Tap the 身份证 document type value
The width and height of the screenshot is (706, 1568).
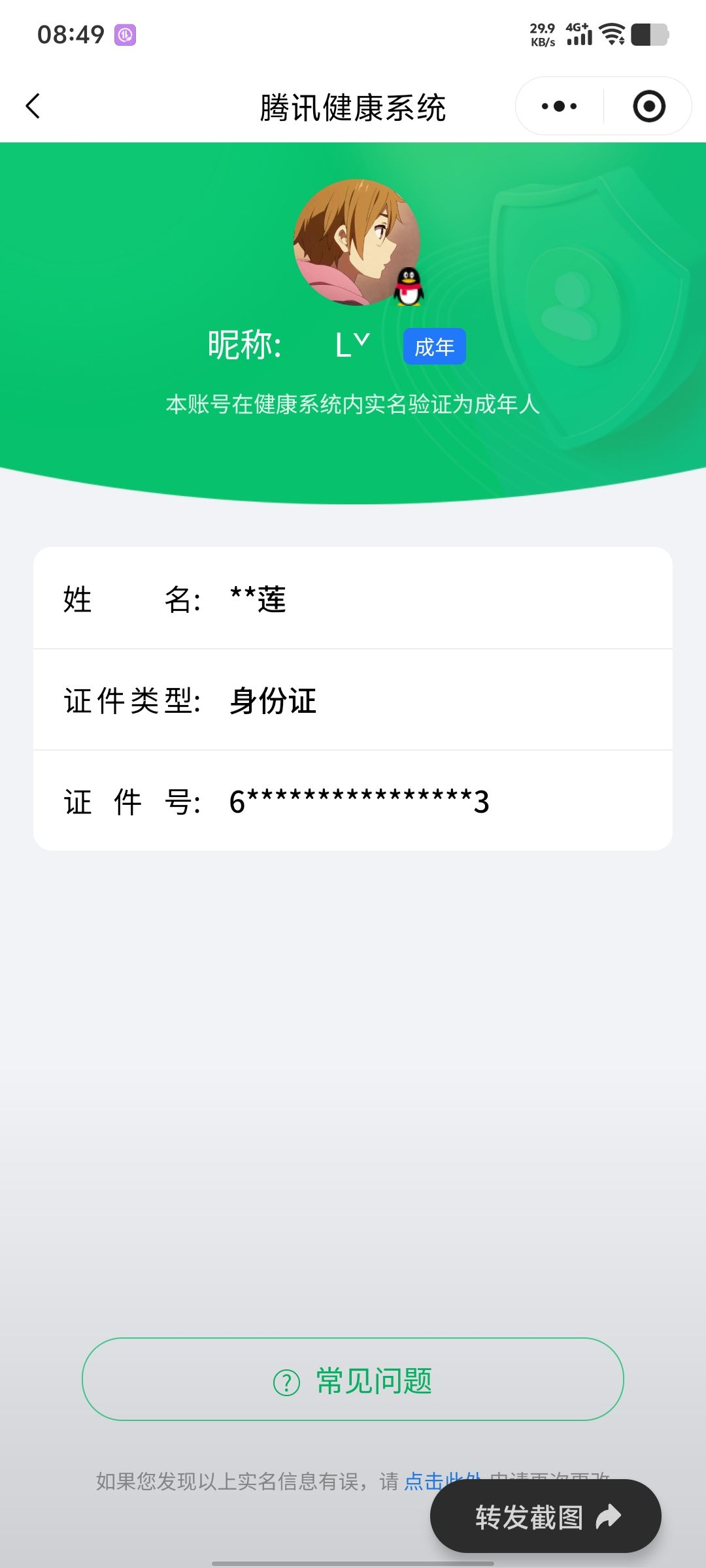[x=272, y=701]
